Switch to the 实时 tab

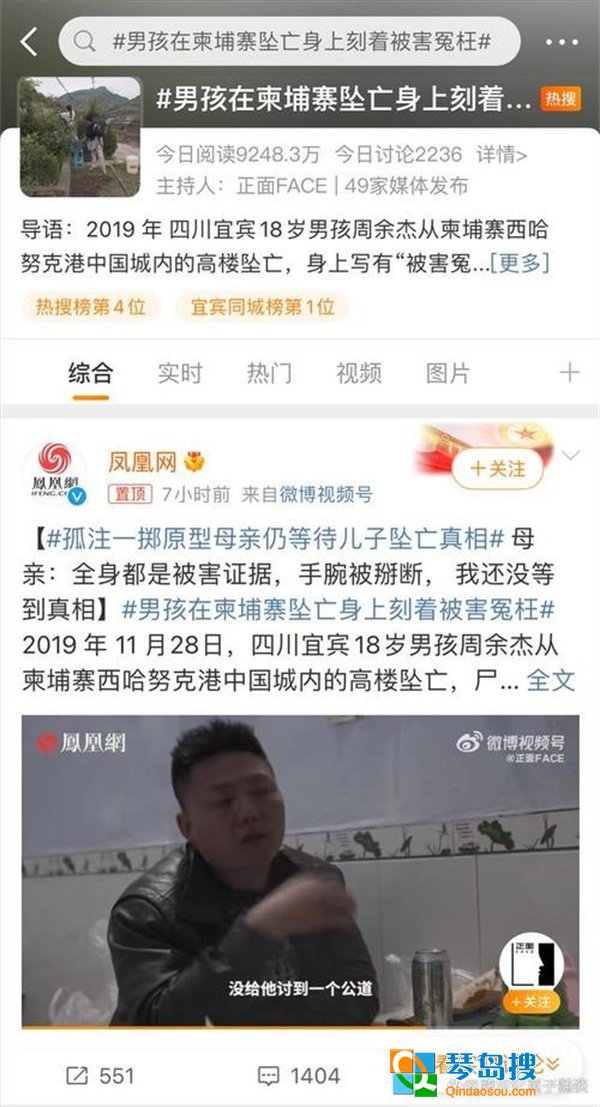pos(180,373)
